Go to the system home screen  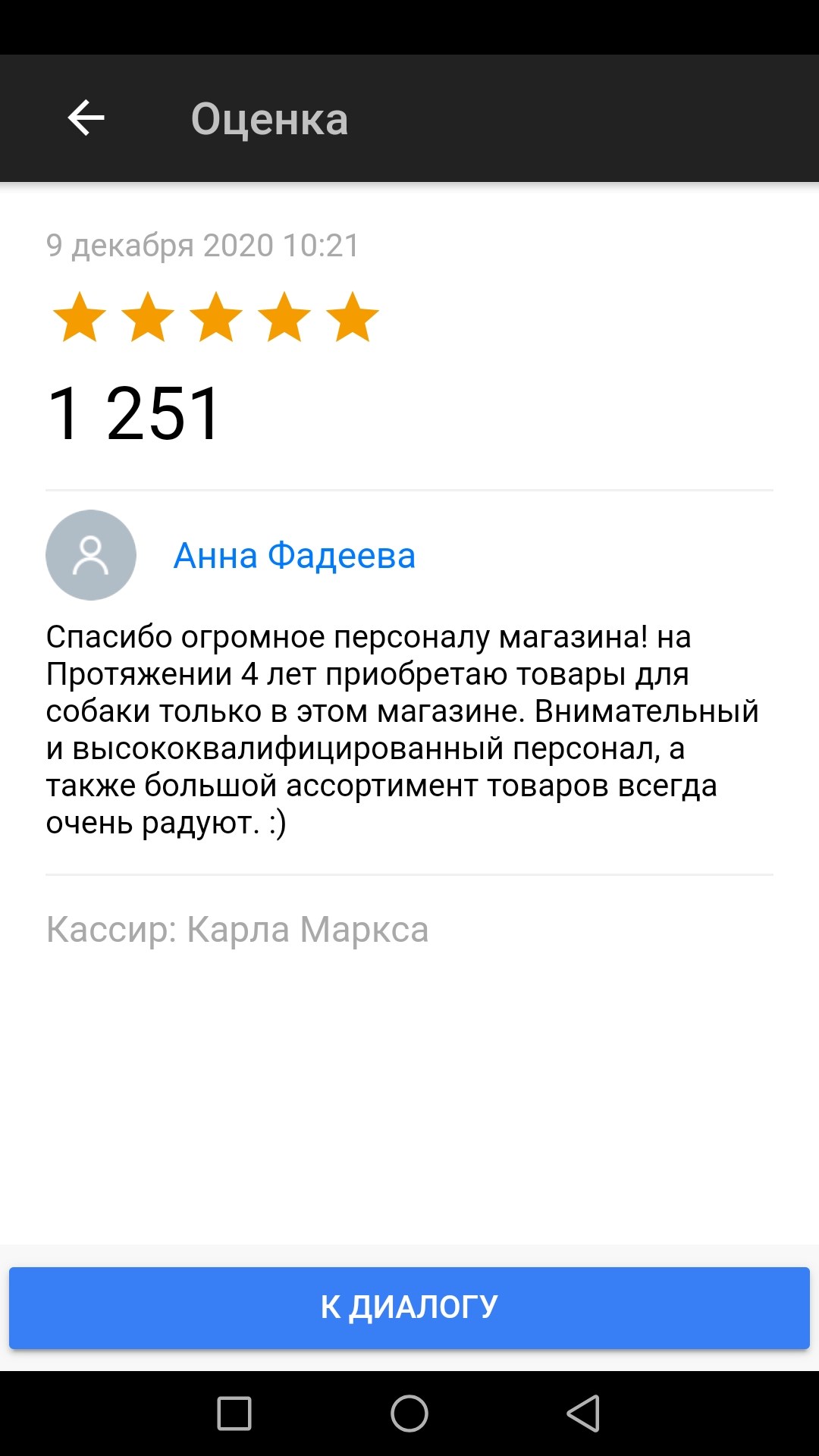tap(409, 1414)
